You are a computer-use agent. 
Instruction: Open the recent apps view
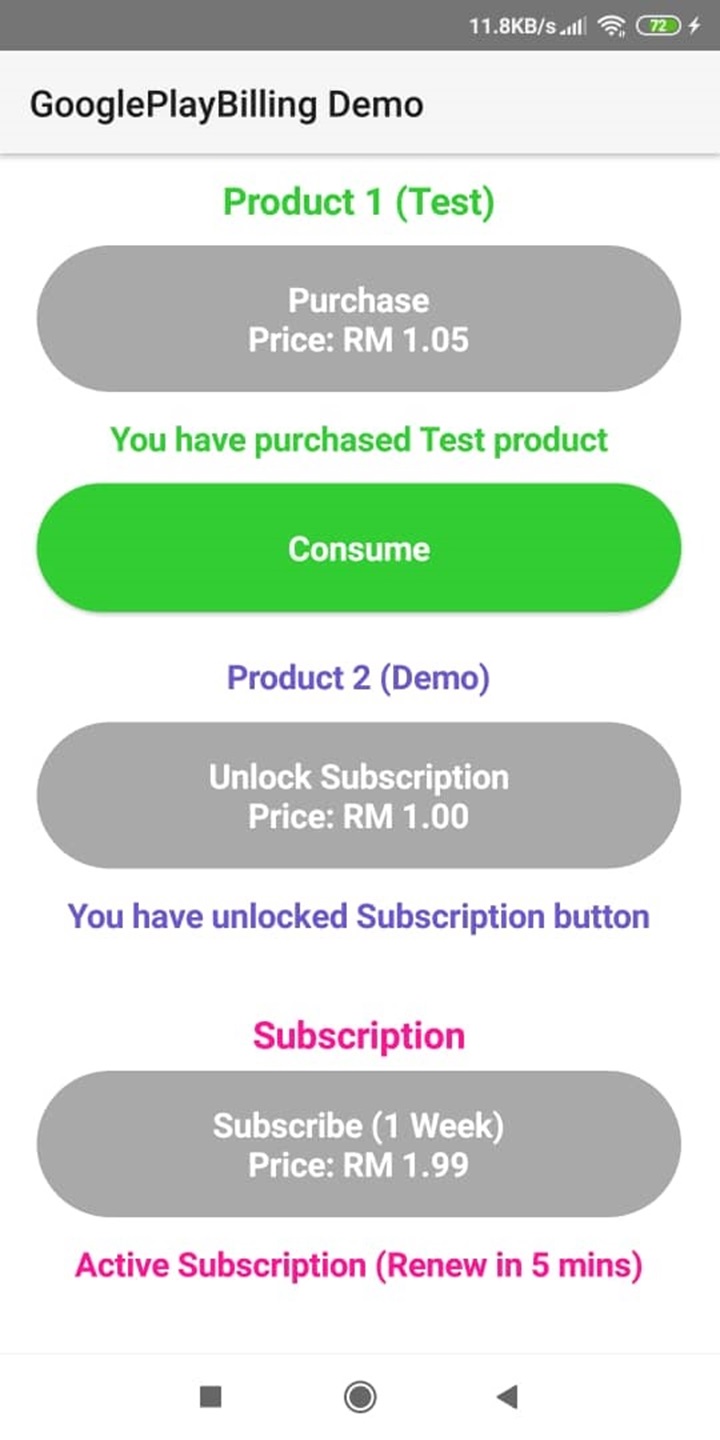210,1396
